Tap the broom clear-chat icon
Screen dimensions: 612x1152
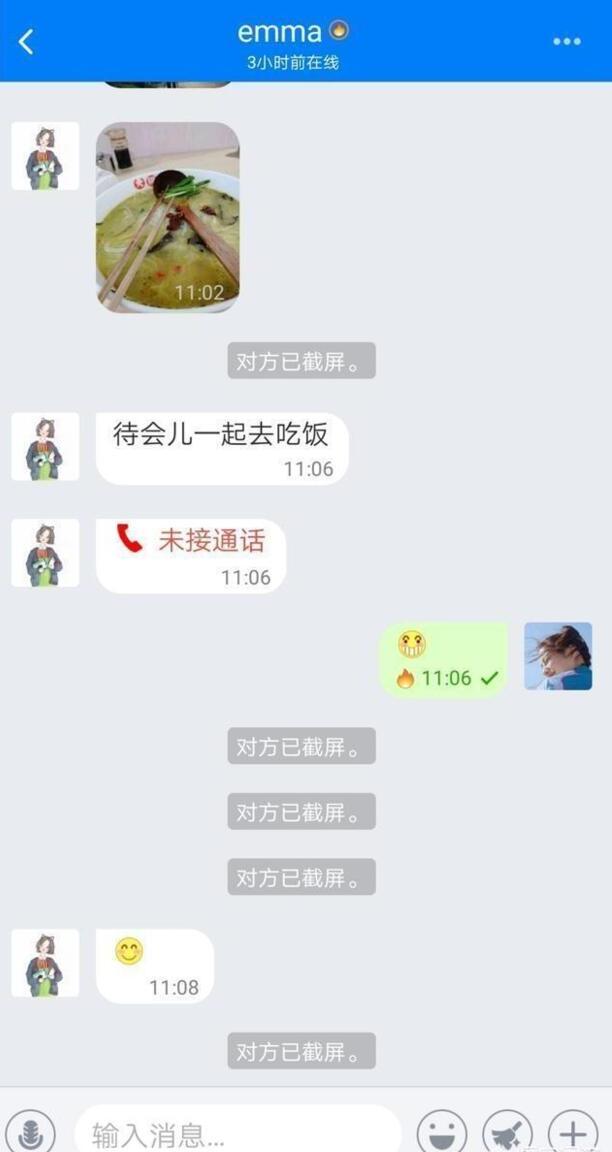tap(508, 1131)
